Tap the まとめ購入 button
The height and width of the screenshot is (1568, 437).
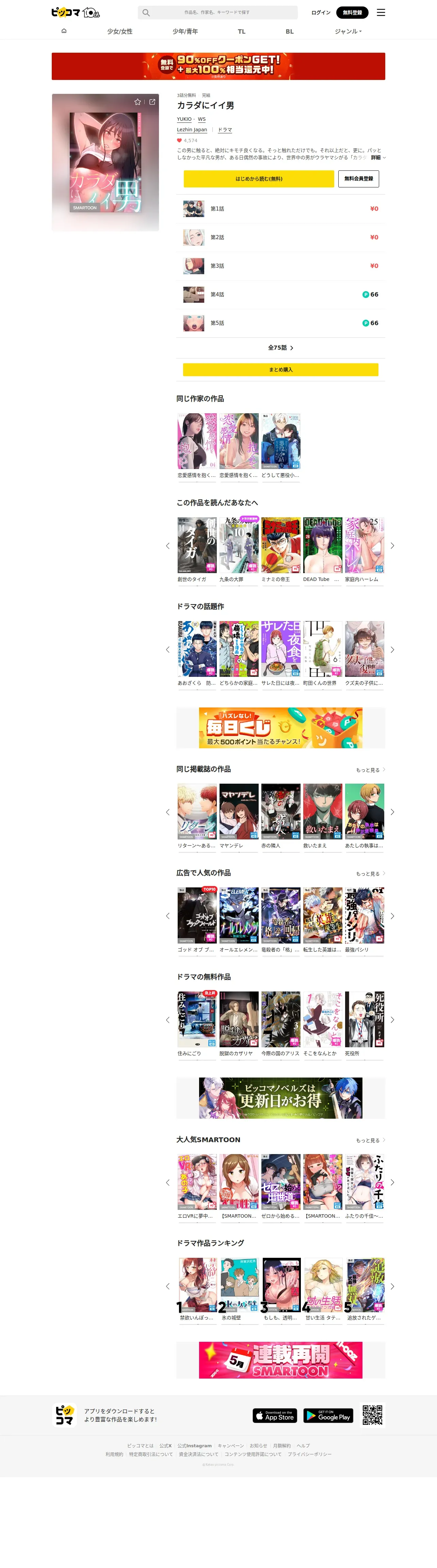[280, 369]
